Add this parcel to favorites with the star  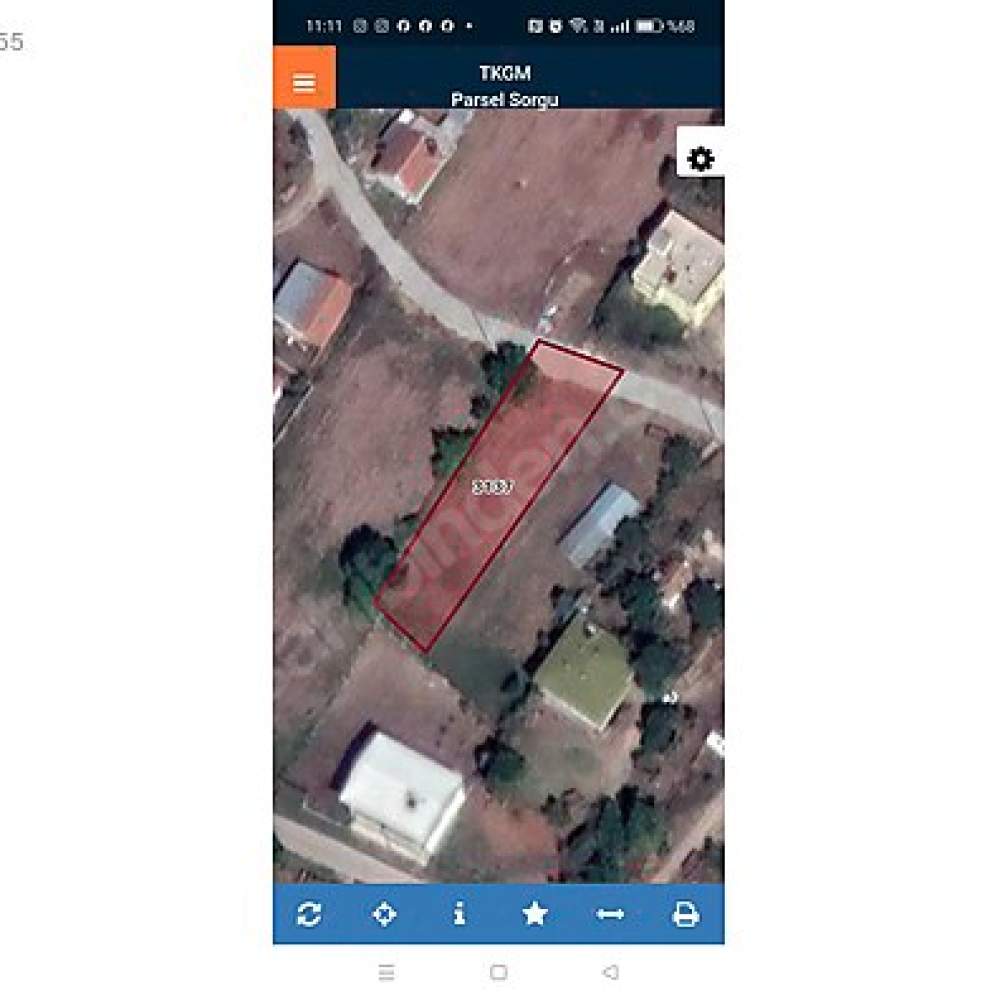click(535, 913)
